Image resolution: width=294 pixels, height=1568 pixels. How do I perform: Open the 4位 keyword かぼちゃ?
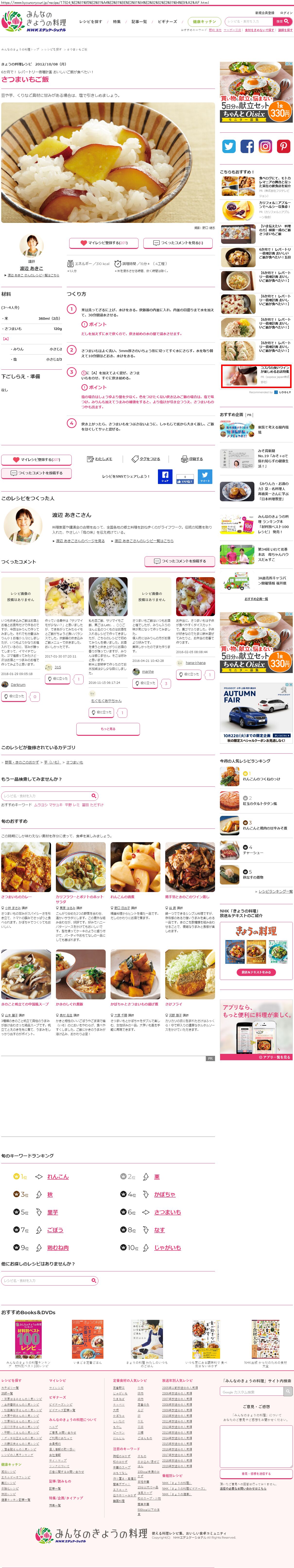[x=165, y=1194]
